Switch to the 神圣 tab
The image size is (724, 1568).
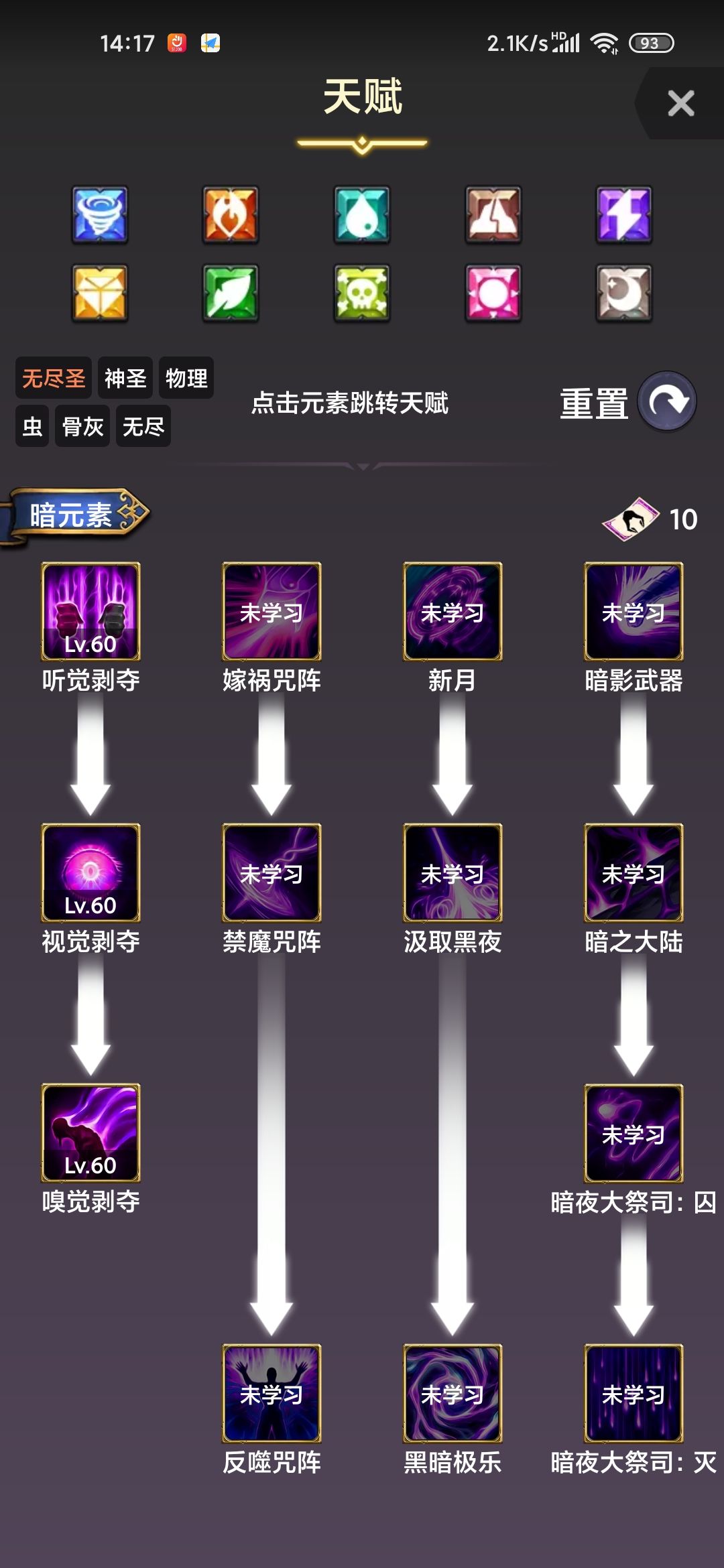tap(125, 377)
